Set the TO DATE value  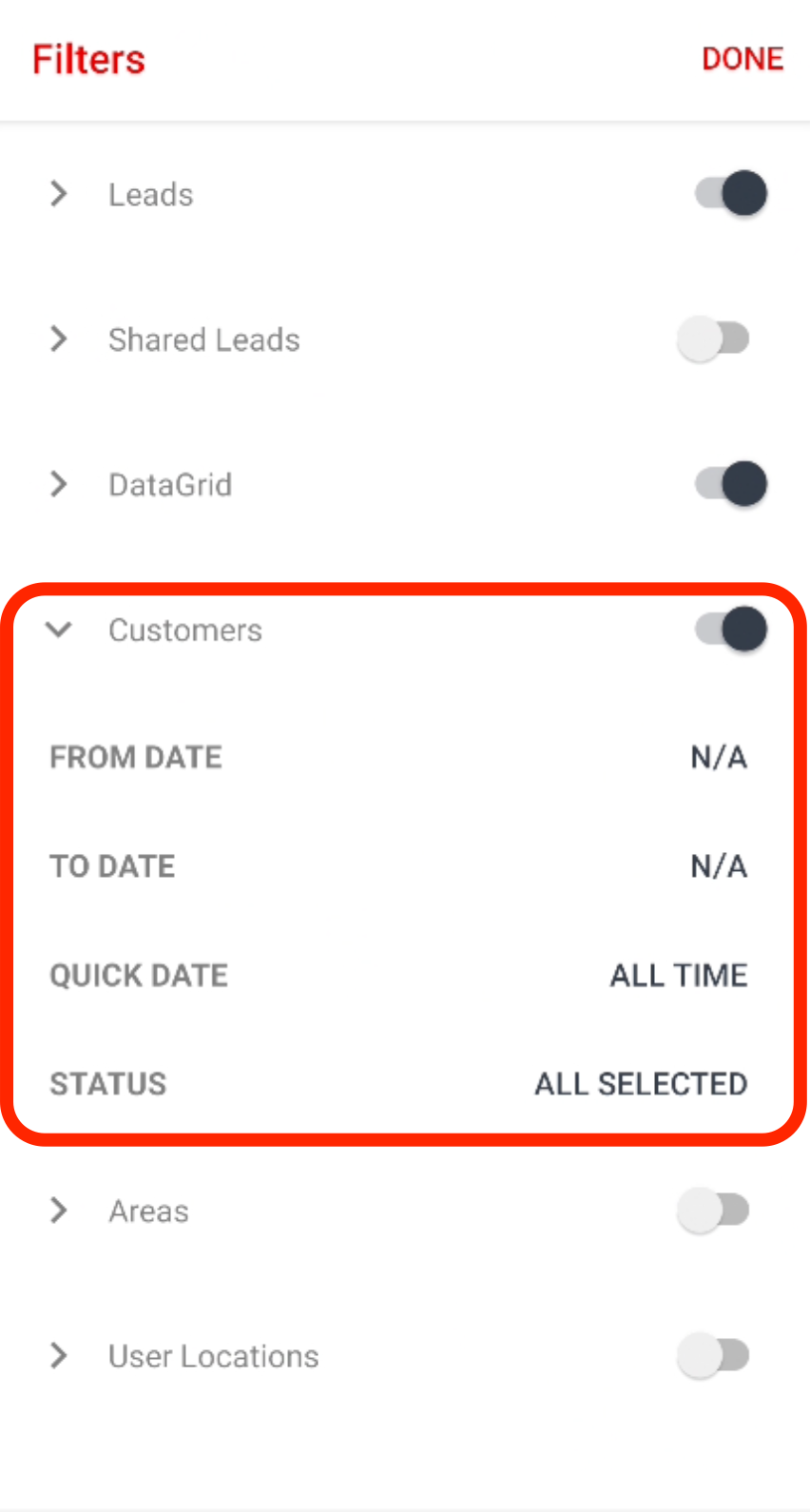(398, 866)
